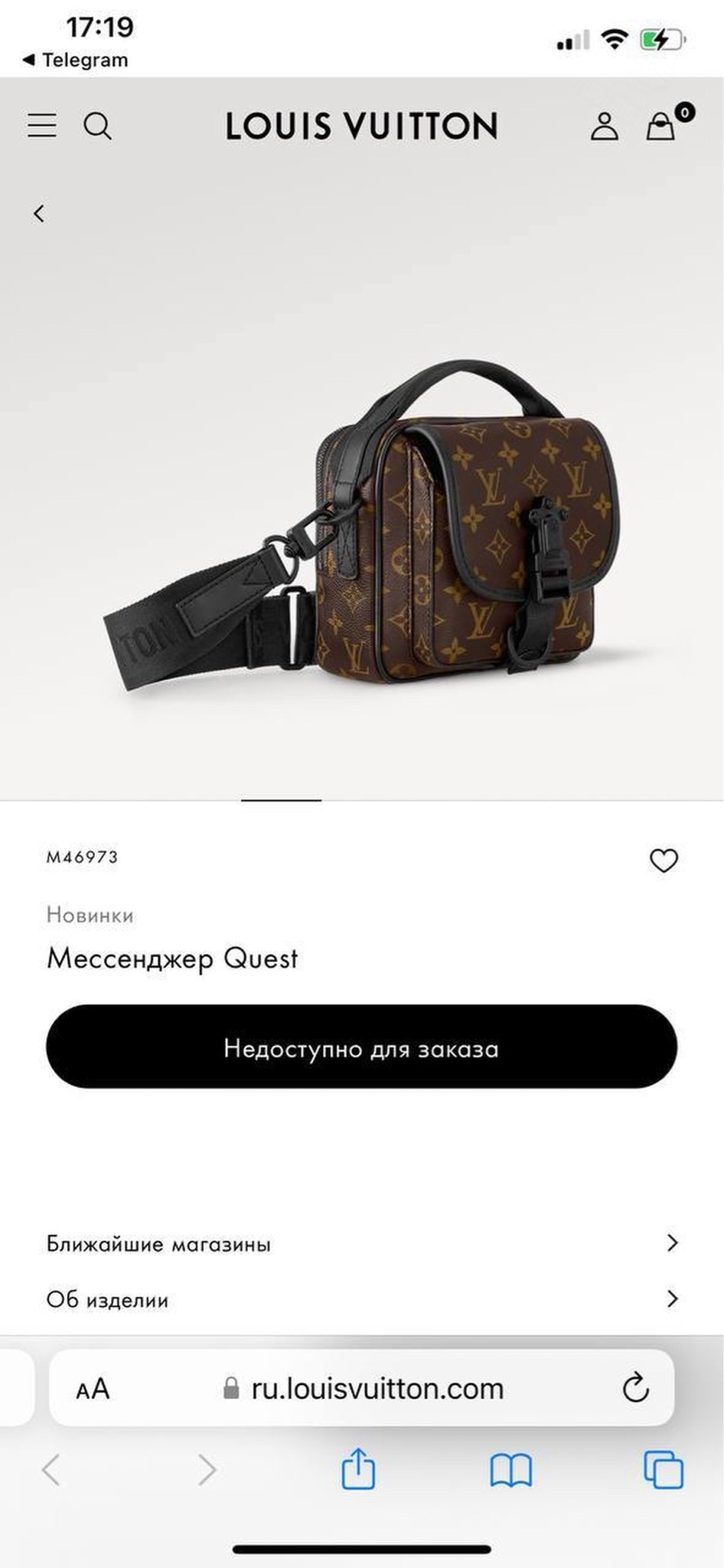The height and width of the screenshot is (1568, 724).
Task: Go back in Safari history
Action: click(x=51, y=1469)
